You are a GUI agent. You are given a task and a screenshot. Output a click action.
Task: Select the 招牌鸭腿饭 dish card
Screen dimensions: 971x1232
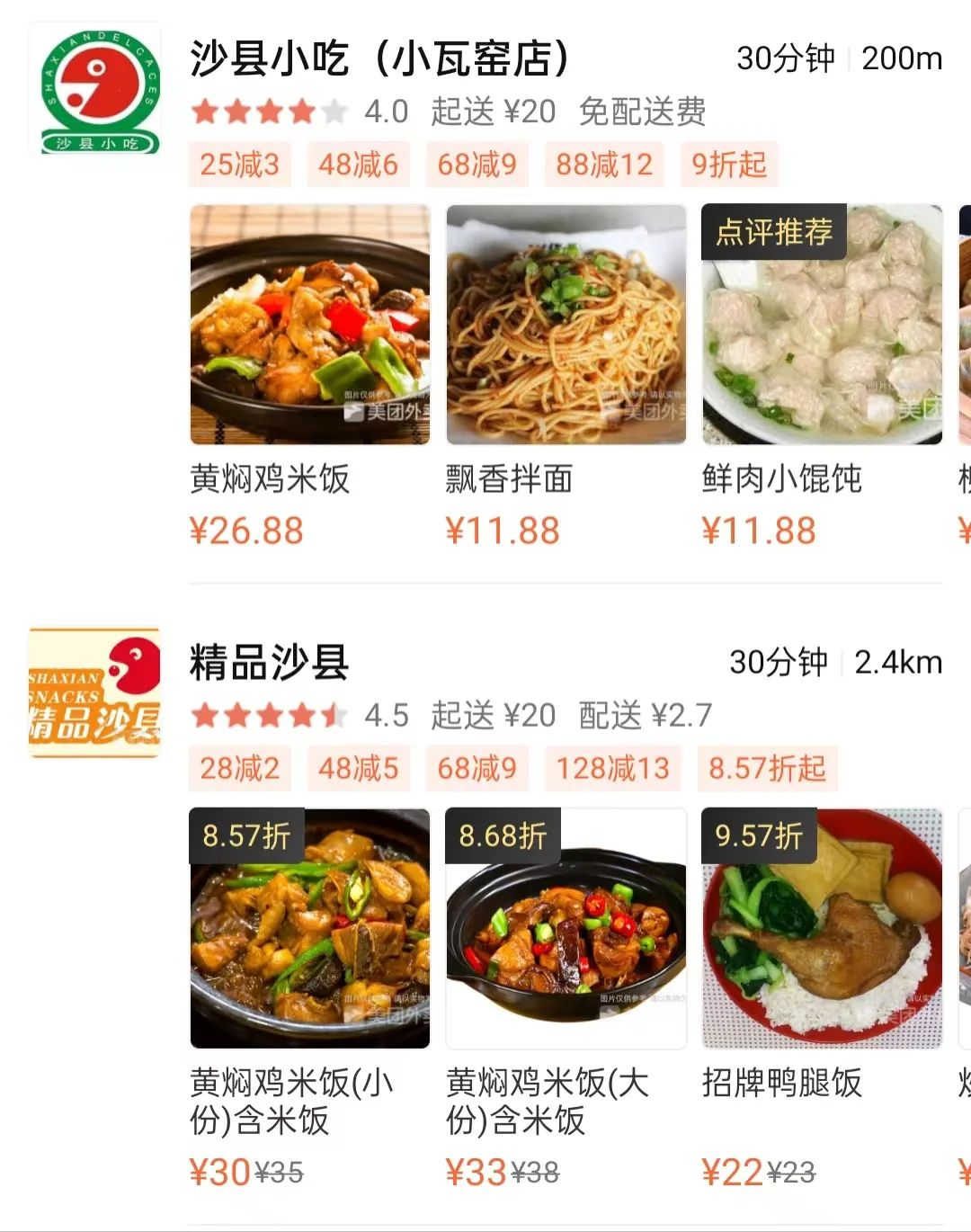[x=822, y=929]
